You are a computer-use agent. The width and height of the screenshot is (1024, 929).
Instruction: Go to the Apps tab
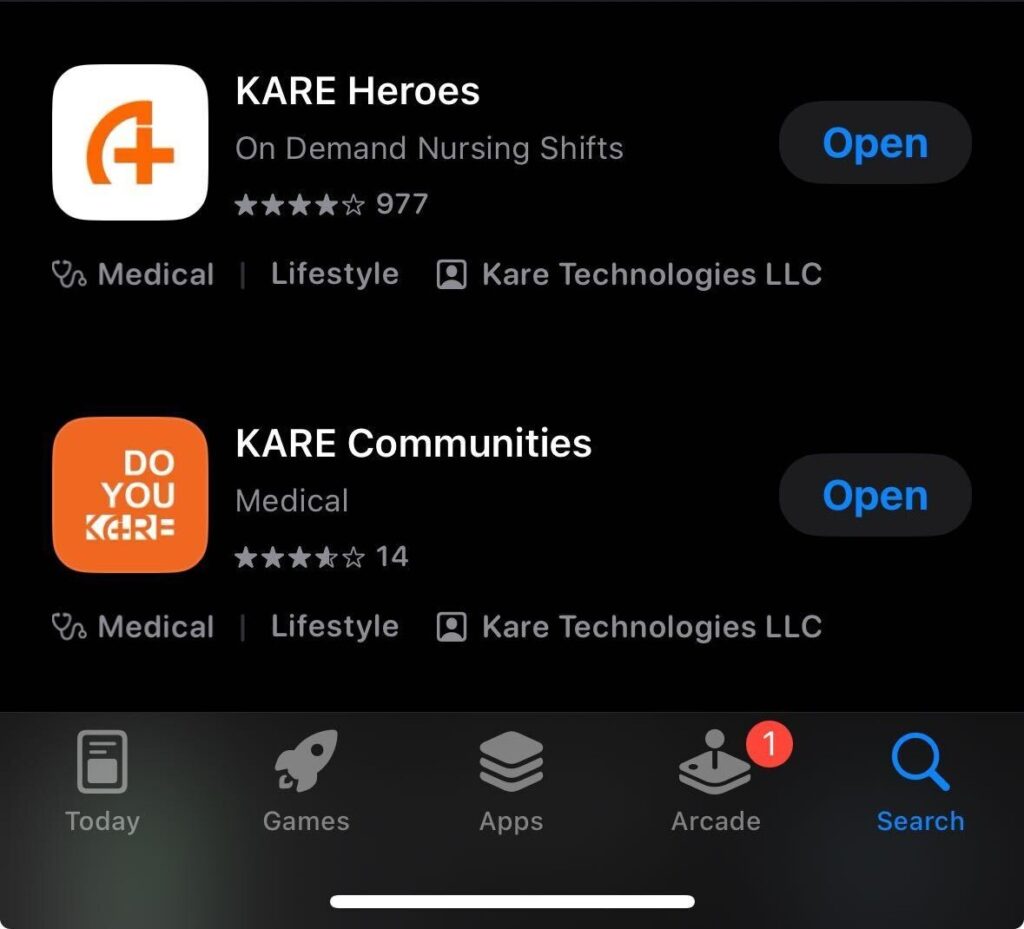coord(511,782)
